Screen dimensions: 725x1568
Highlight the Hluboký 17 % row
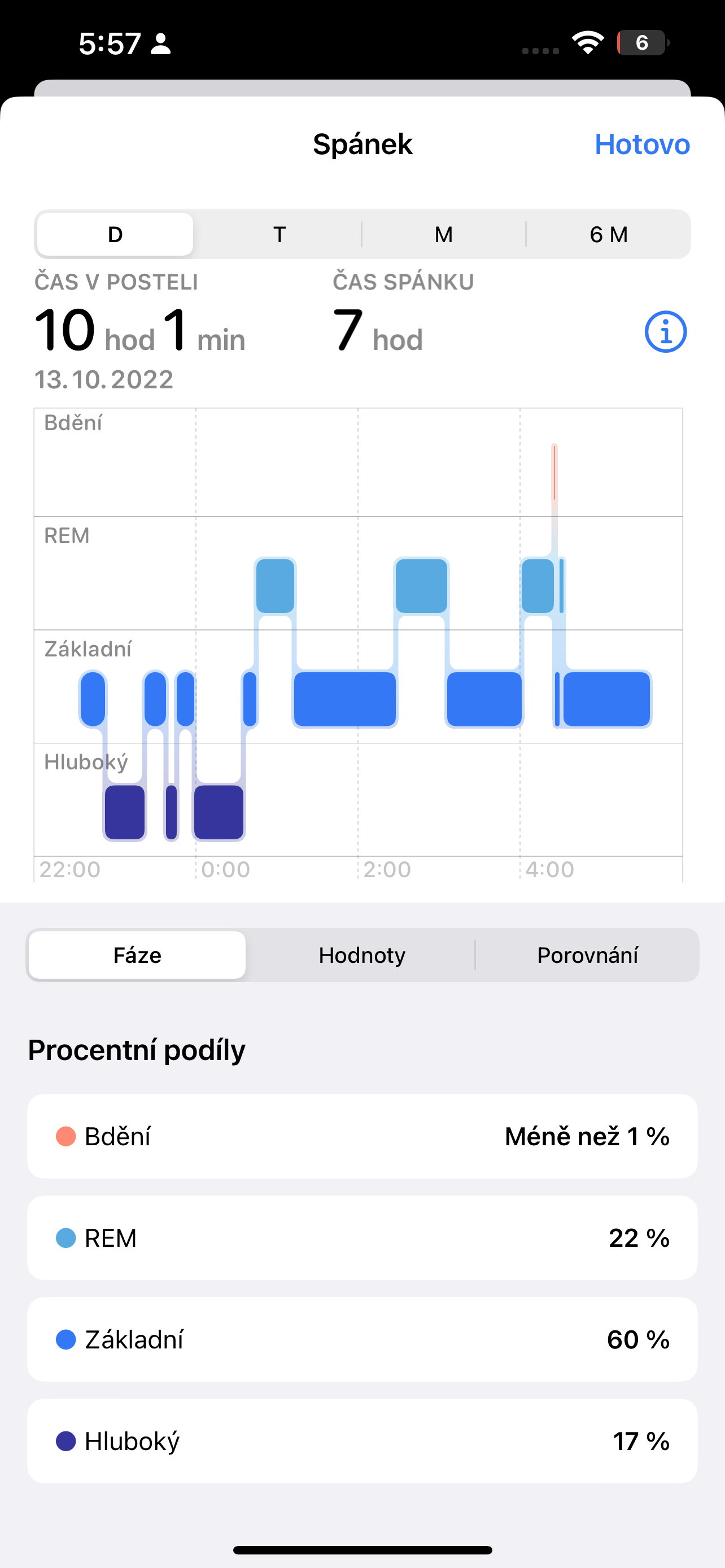[x=362, y=1441]
